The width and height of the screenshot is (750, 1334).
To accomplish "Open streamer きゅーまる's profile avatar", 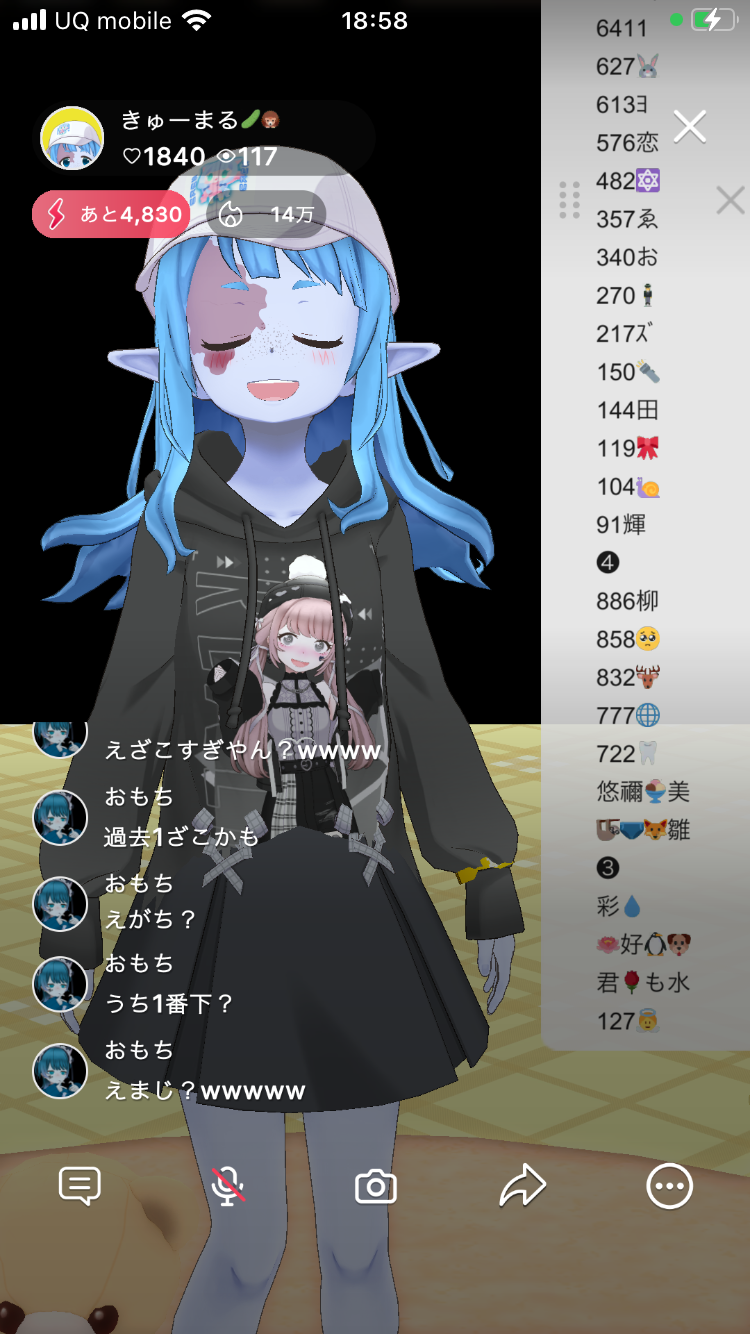I will (x=72, y=138).
